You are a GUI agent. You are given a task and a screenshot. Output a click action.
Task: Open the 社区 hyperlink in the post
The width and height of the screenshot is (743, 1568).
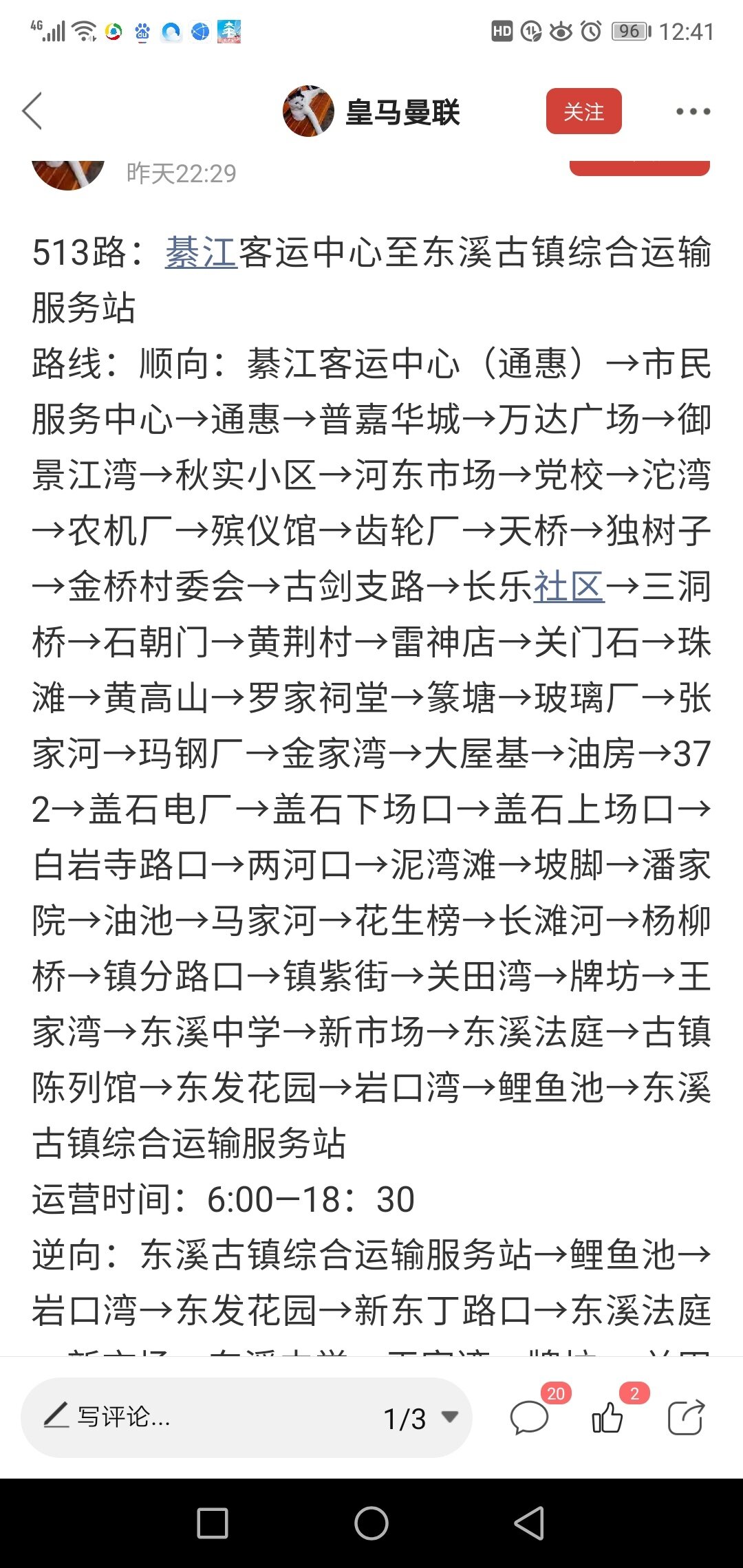pyautogui.click(x=569, y=587)
